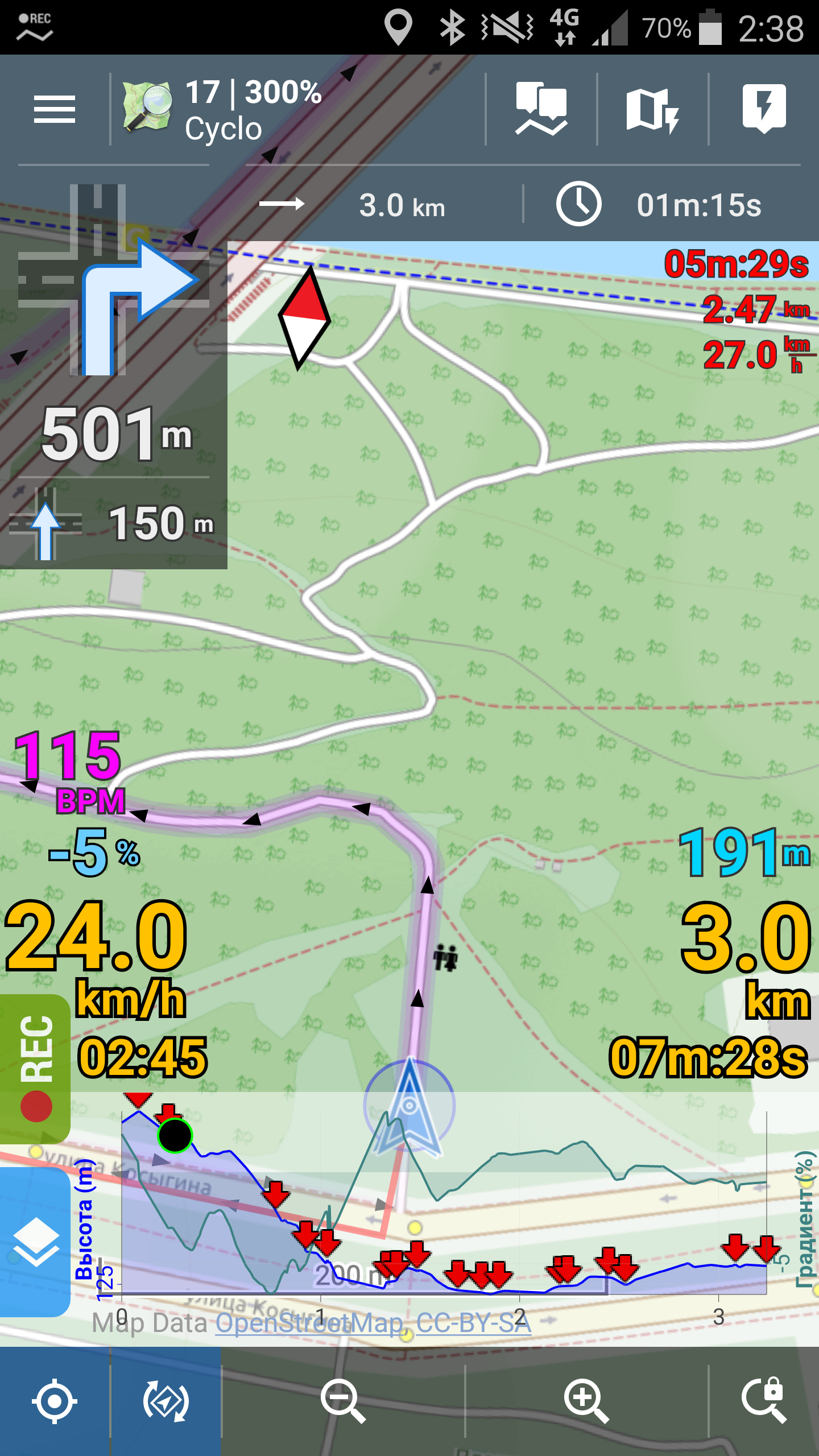Open the OpenStreetMap, CC-BY-SA link
This screenshot has width=819, height=1456.
point(373,1323)
